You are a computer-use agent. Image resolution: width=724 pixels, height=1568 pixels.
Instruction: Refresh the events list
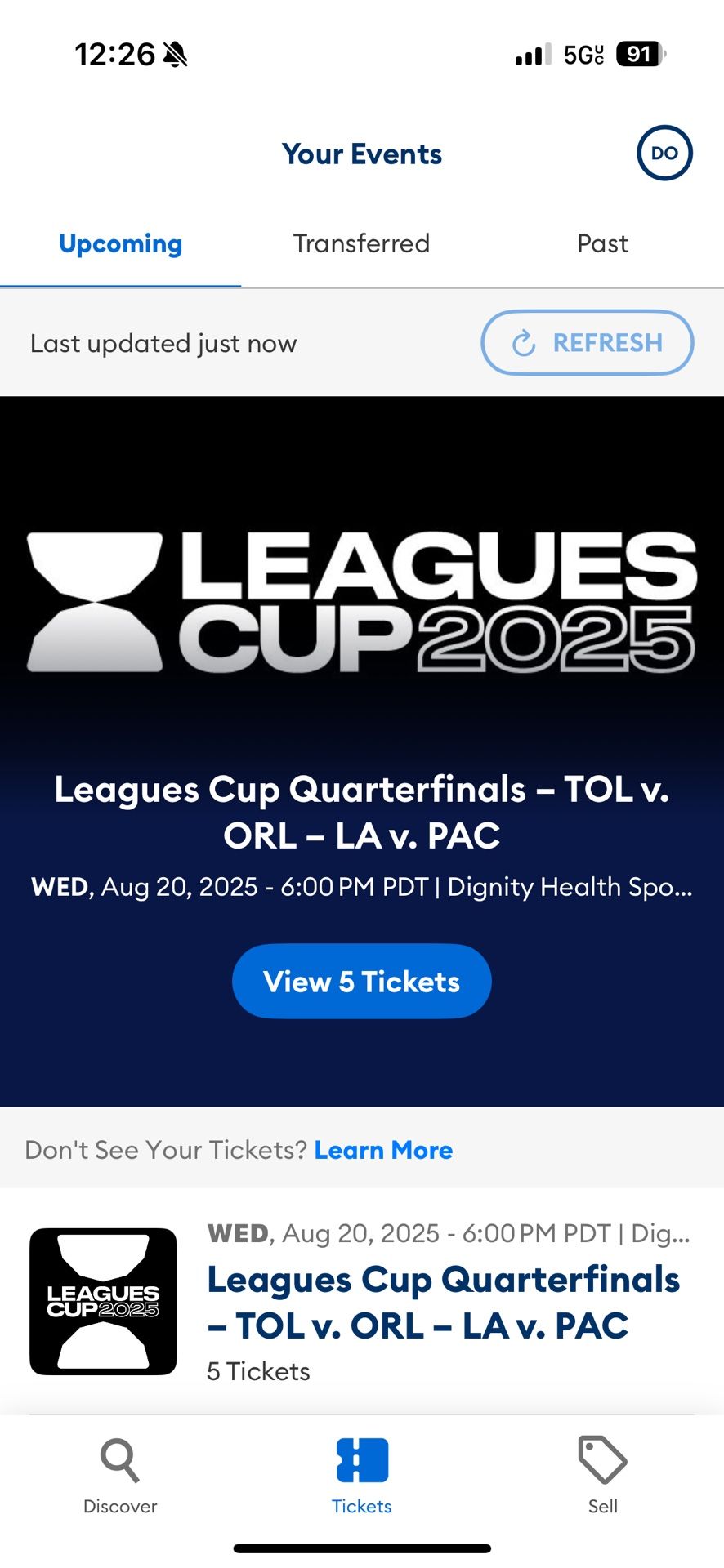coord(587,343)
